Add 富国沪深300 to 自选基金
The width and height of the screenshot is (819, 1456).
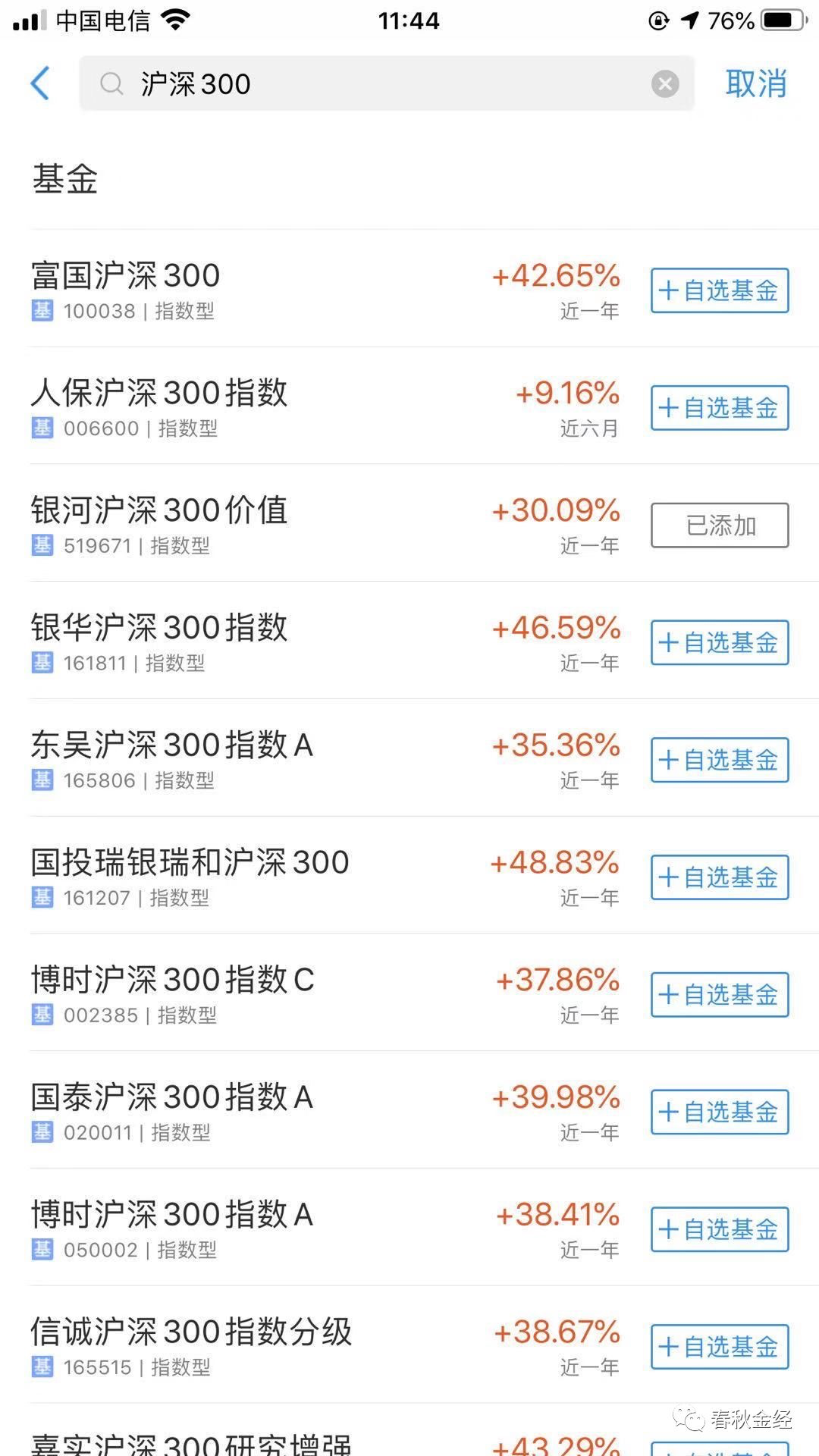(x=719, y=290)
